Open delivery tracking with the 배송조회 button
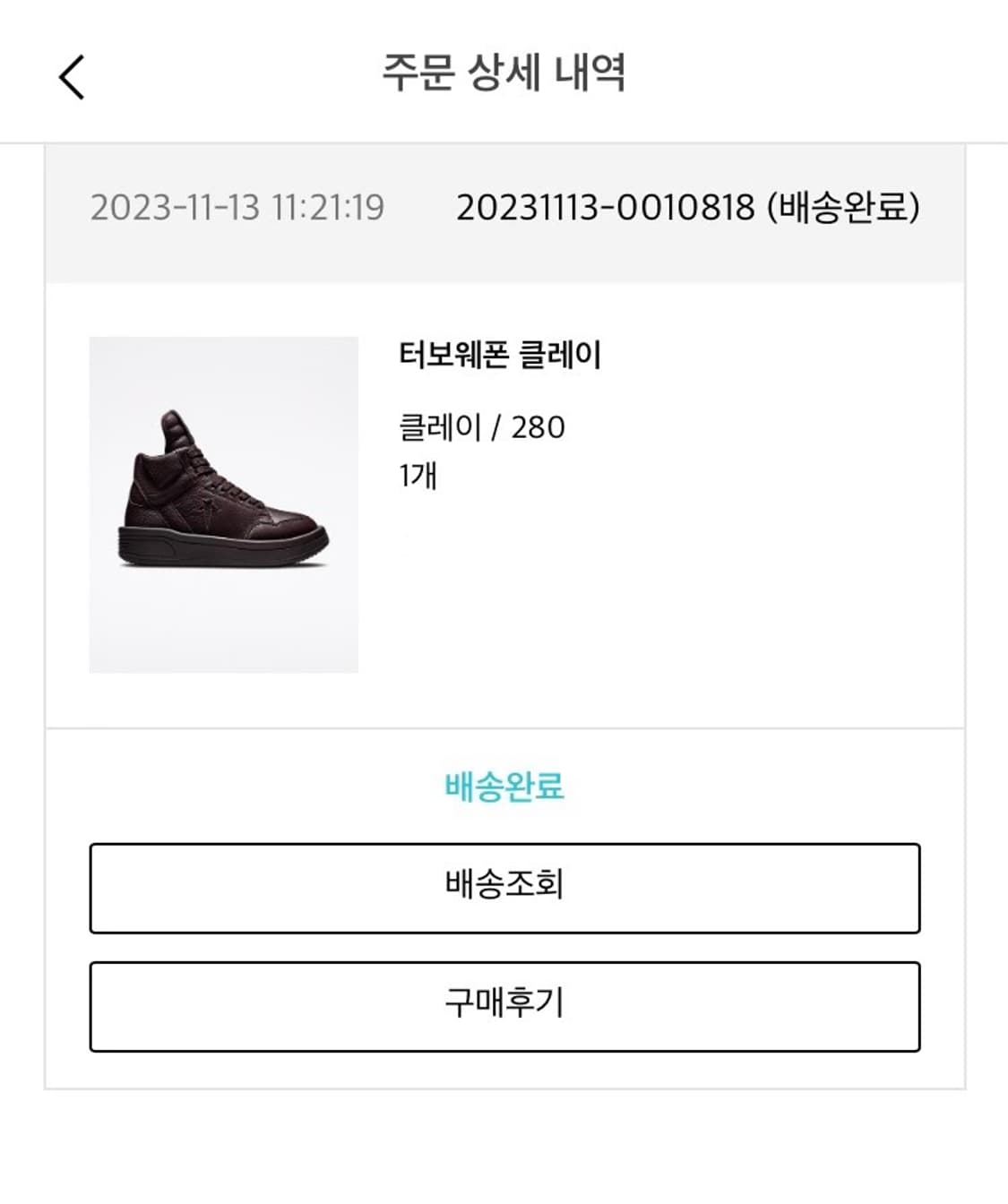The height and width of the screenshot is (1204, 1008). click(x=504, y=887)
